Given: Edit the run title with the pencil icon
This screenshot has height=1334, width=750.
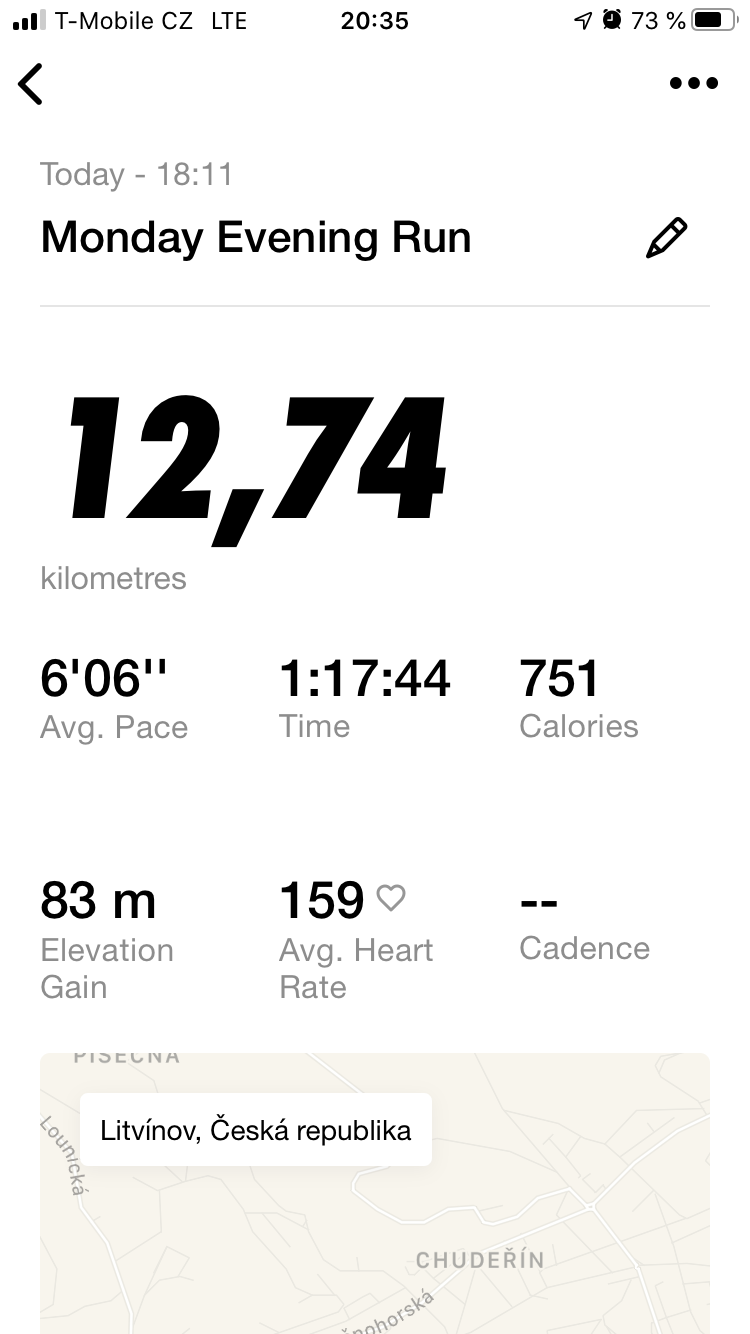Looking at the screenshot, I should tap(666, 238).
